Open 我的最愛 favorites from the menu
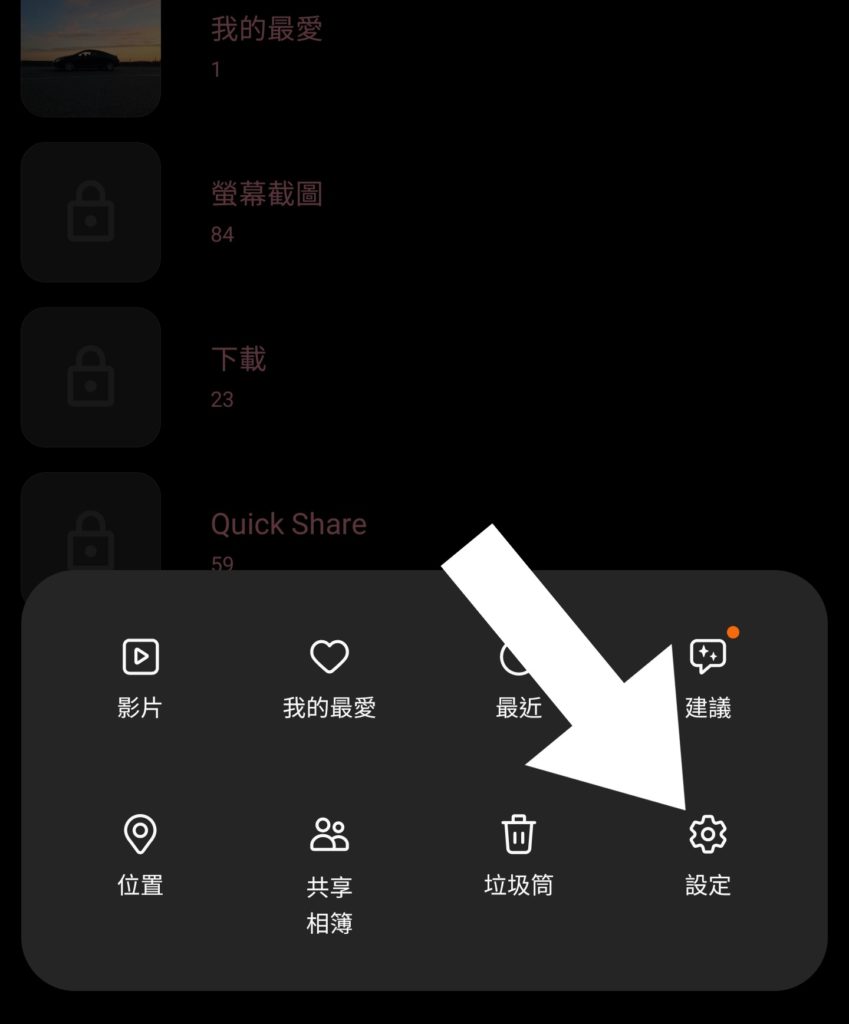The height and width of the screenshot is (1024, 849). 329,677
